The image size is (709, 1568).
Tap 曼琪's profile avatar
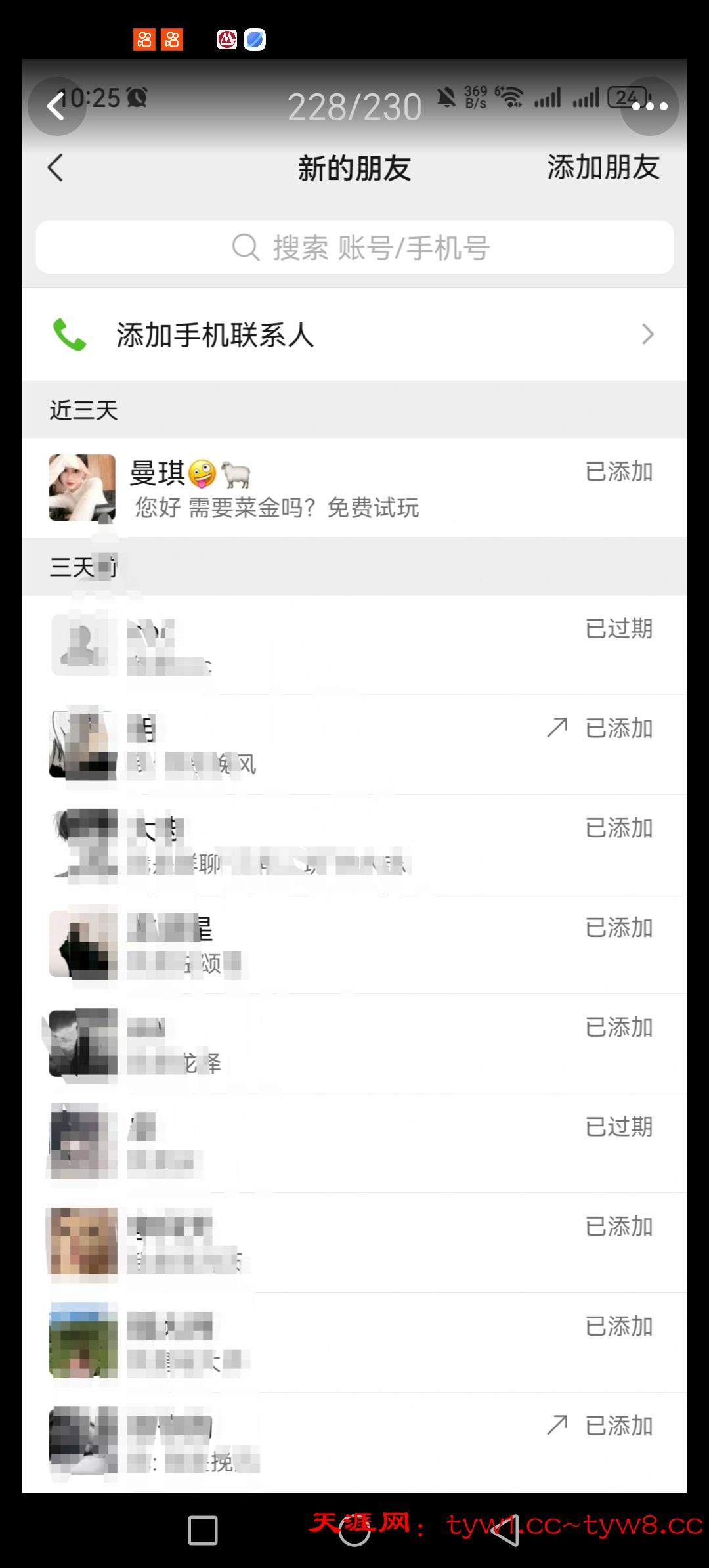point(81,488)
